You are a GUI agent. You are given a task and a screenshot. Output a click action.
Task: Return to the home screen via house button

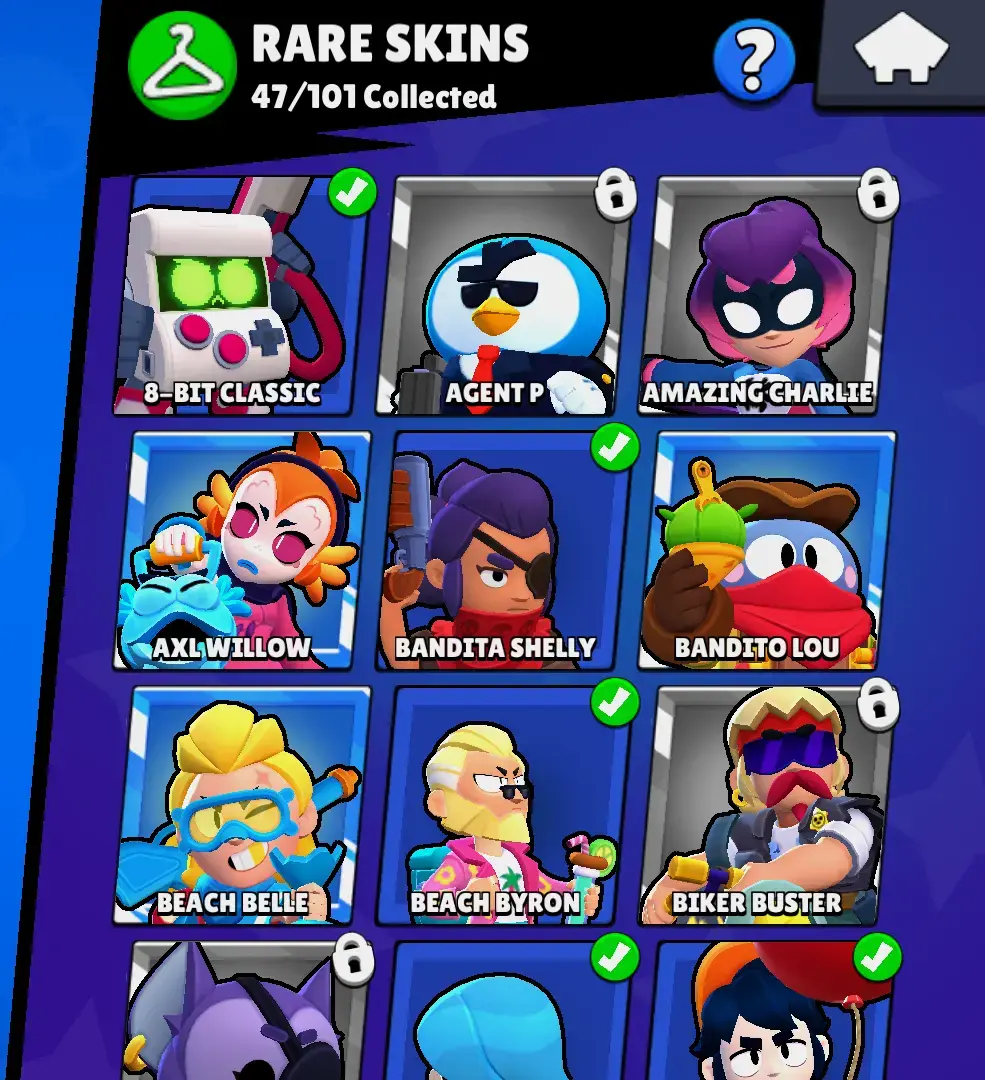click(902, 52)
